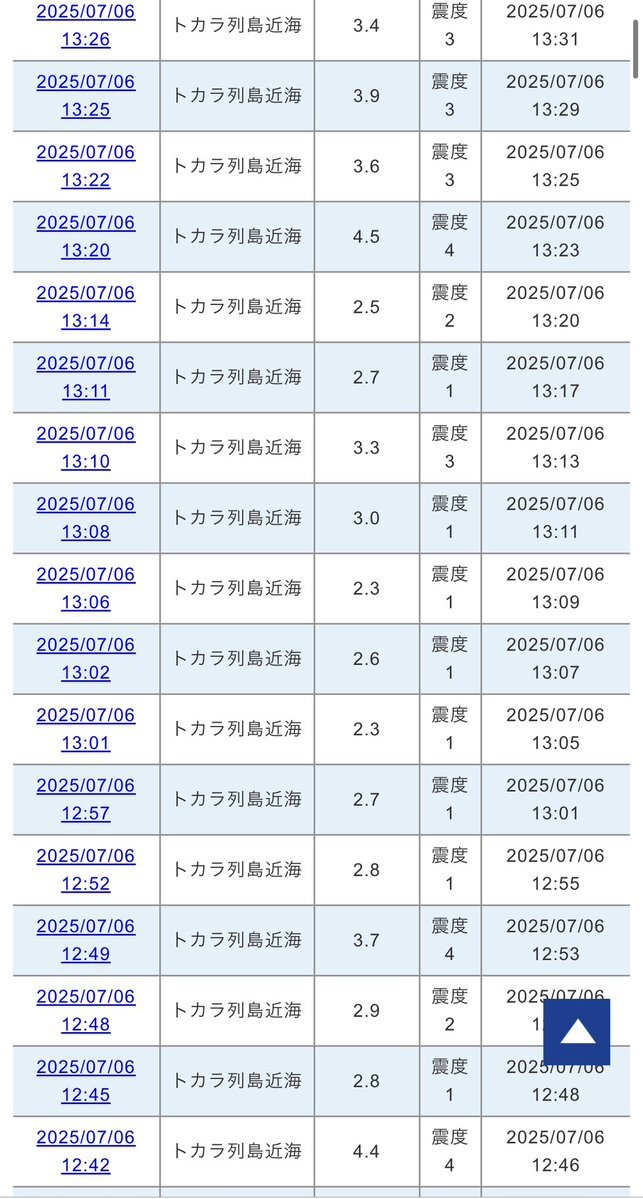Tap the 2025/07/06 13:02 entry link

[x=86, y=658]
